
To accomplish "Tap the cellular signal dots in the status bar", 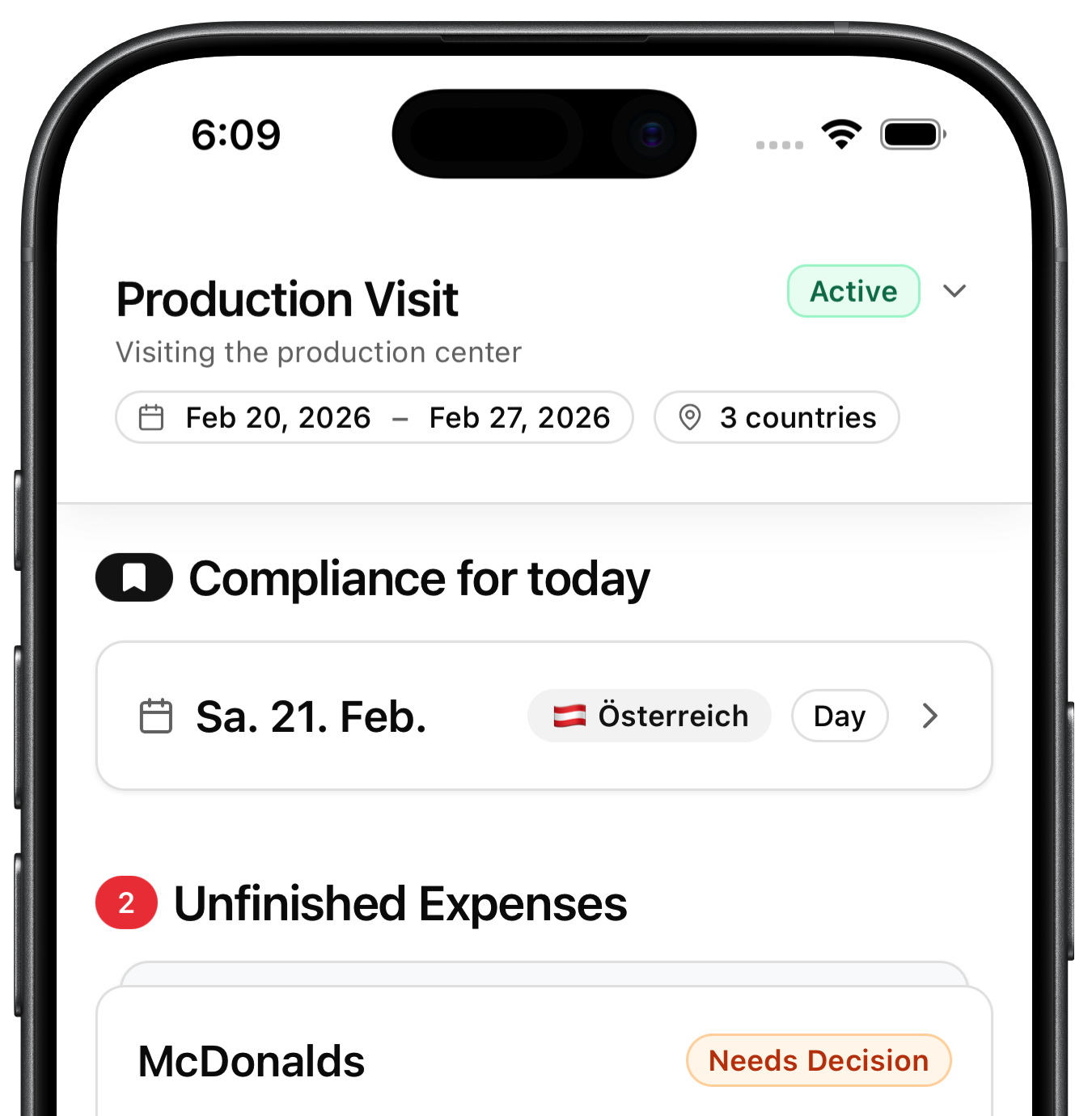I will pos(779,143).
